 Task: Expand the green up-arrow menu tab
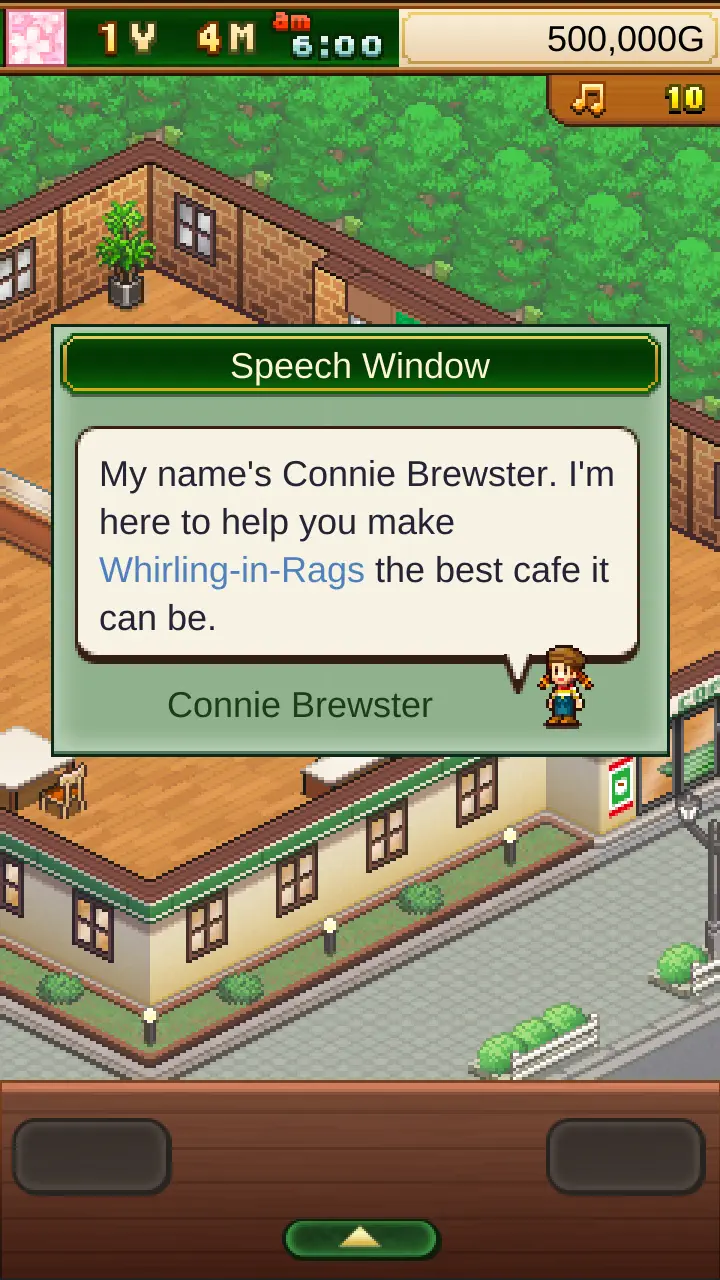pyautogui.click(x=360, y=1239)
